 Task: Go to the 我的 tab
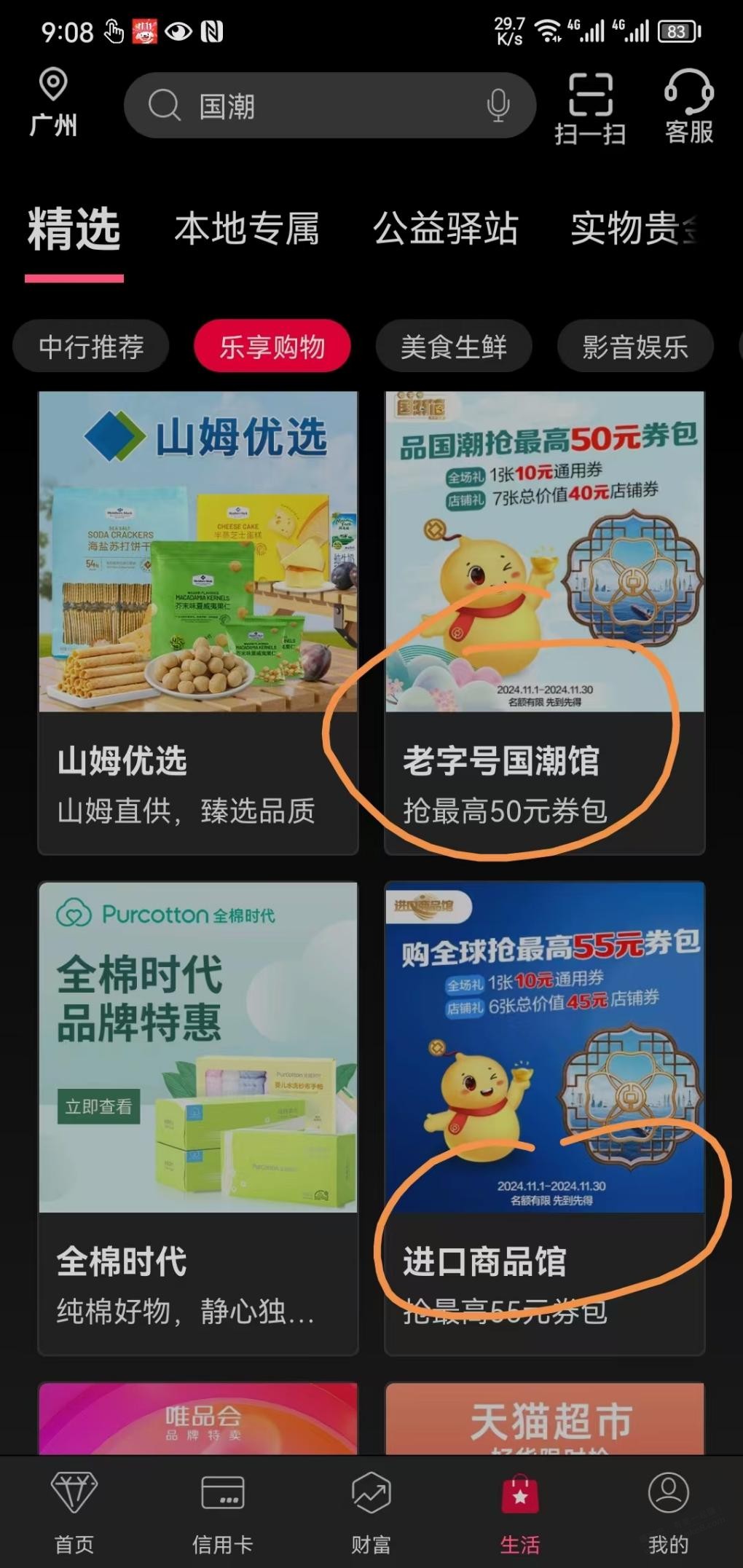coord(668,1512)
